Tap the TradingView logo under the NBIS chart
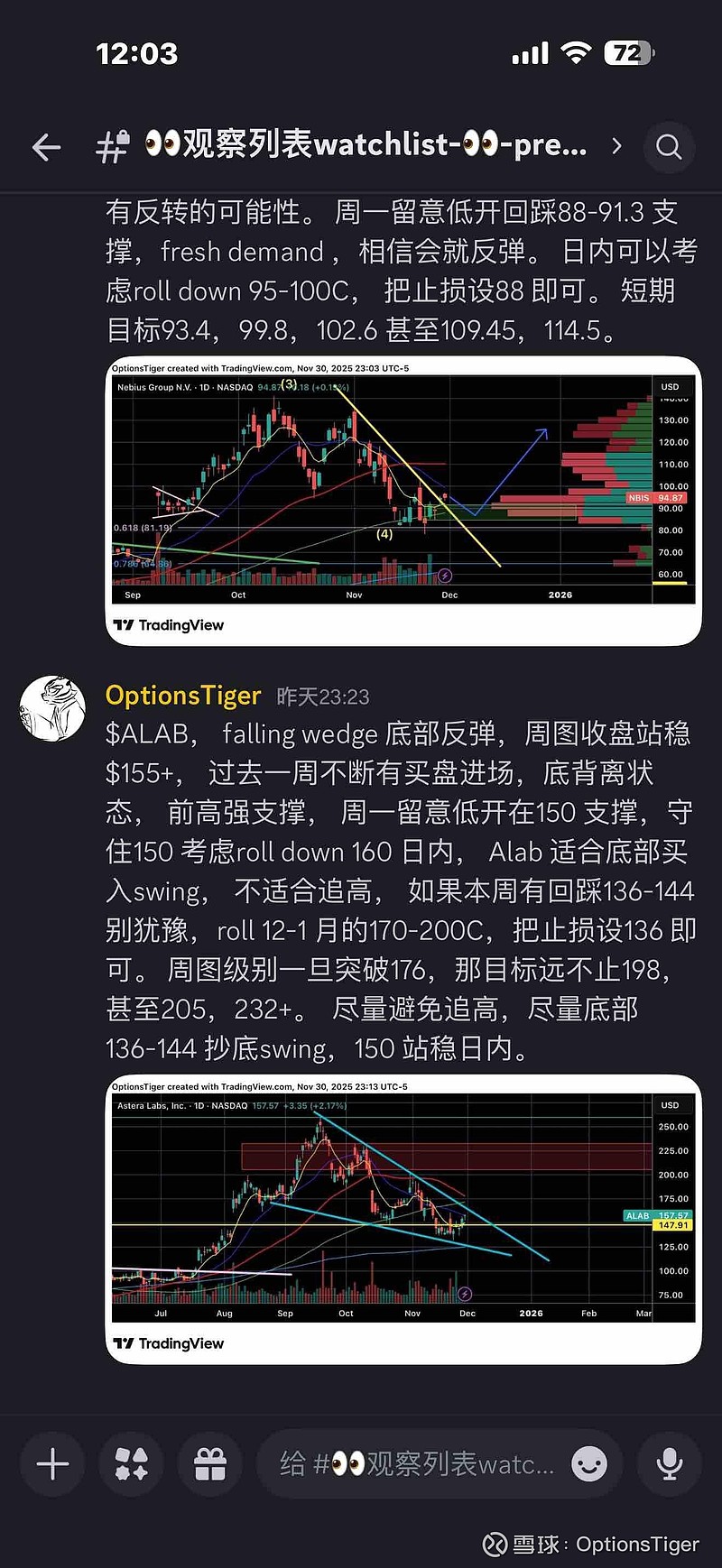Image resolution: width=722 pixels, height=1568 pixels. point(168,624)
